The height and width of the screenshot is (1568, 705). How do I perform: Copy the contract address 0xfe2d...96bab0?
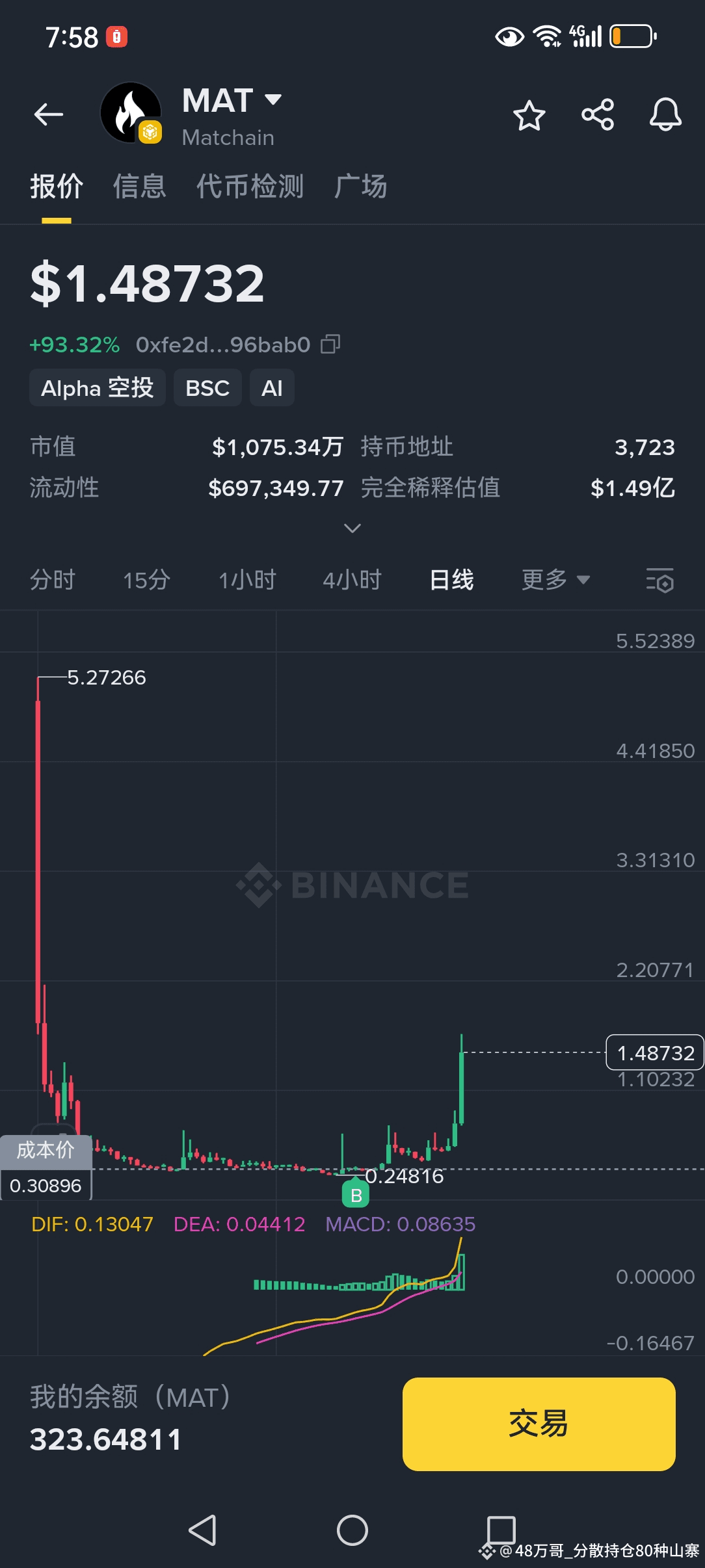click(330, 344)
